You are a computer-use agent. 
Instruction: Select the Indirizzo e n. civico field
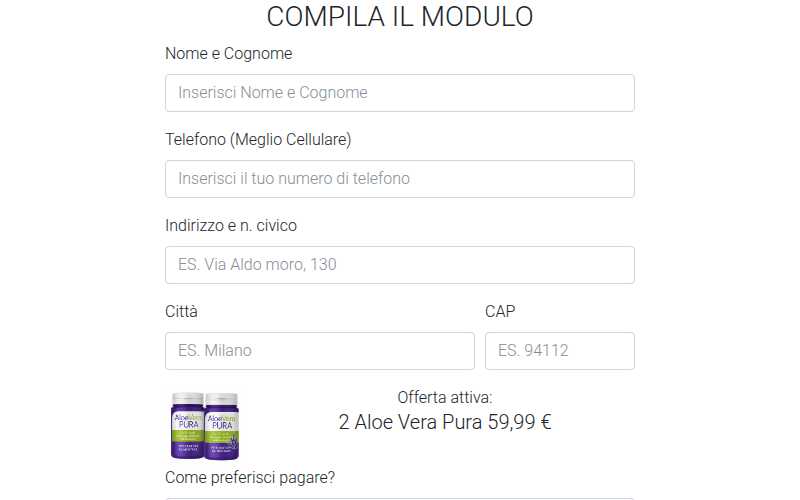click(x=399, y=265)
